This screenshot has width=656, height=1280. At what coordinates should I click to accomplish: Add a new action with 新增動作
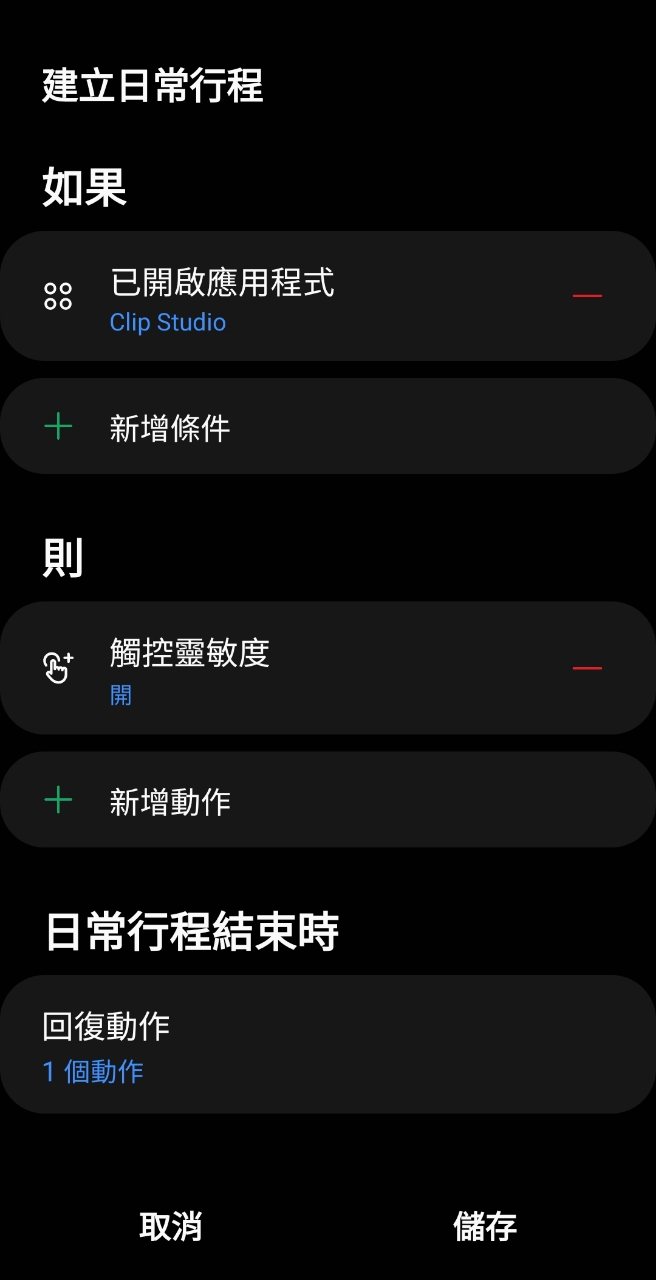pos(326,800)
